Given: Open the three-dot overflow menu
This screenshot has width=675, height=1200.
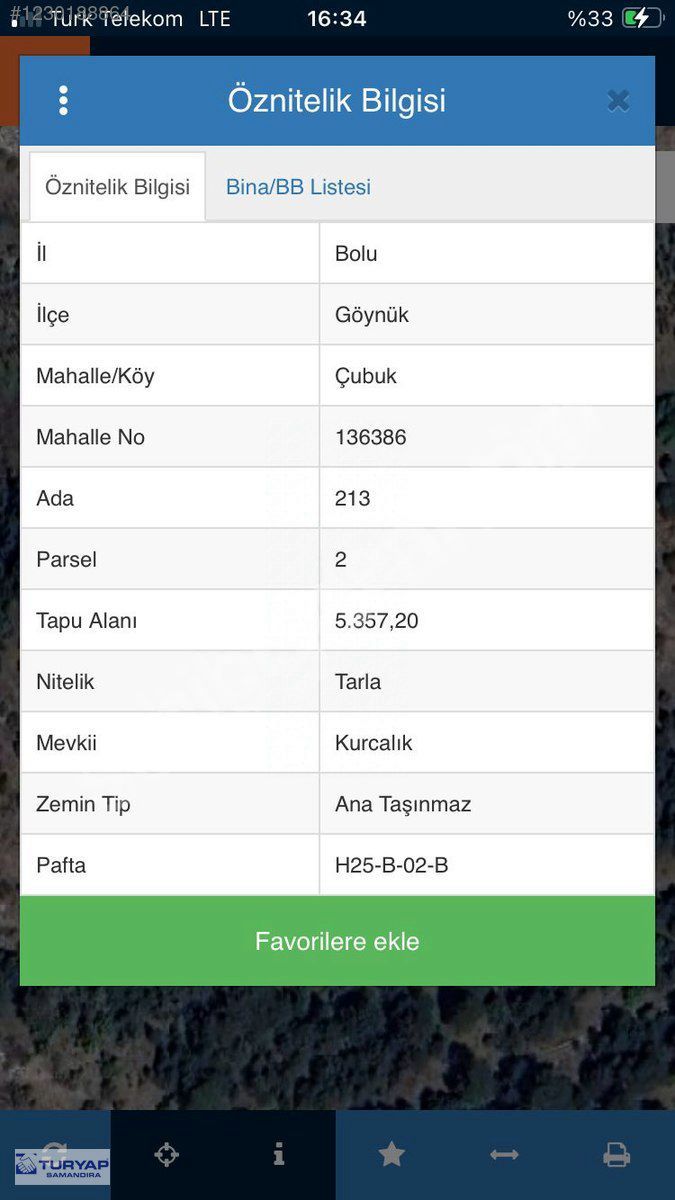Looking at the screenshot, I should click(64, 100).
